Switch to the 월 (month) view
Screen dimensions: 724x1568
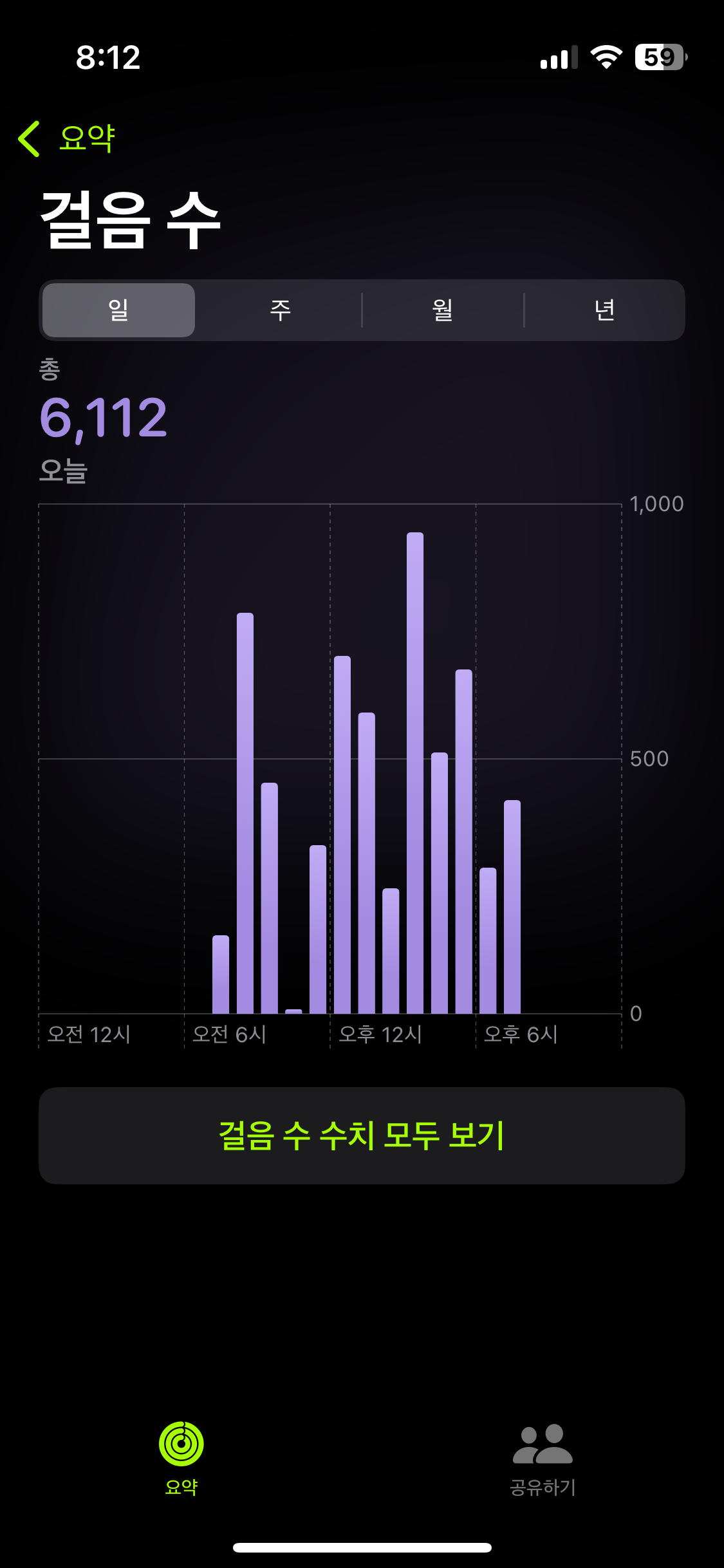click(x=443, y=310)
